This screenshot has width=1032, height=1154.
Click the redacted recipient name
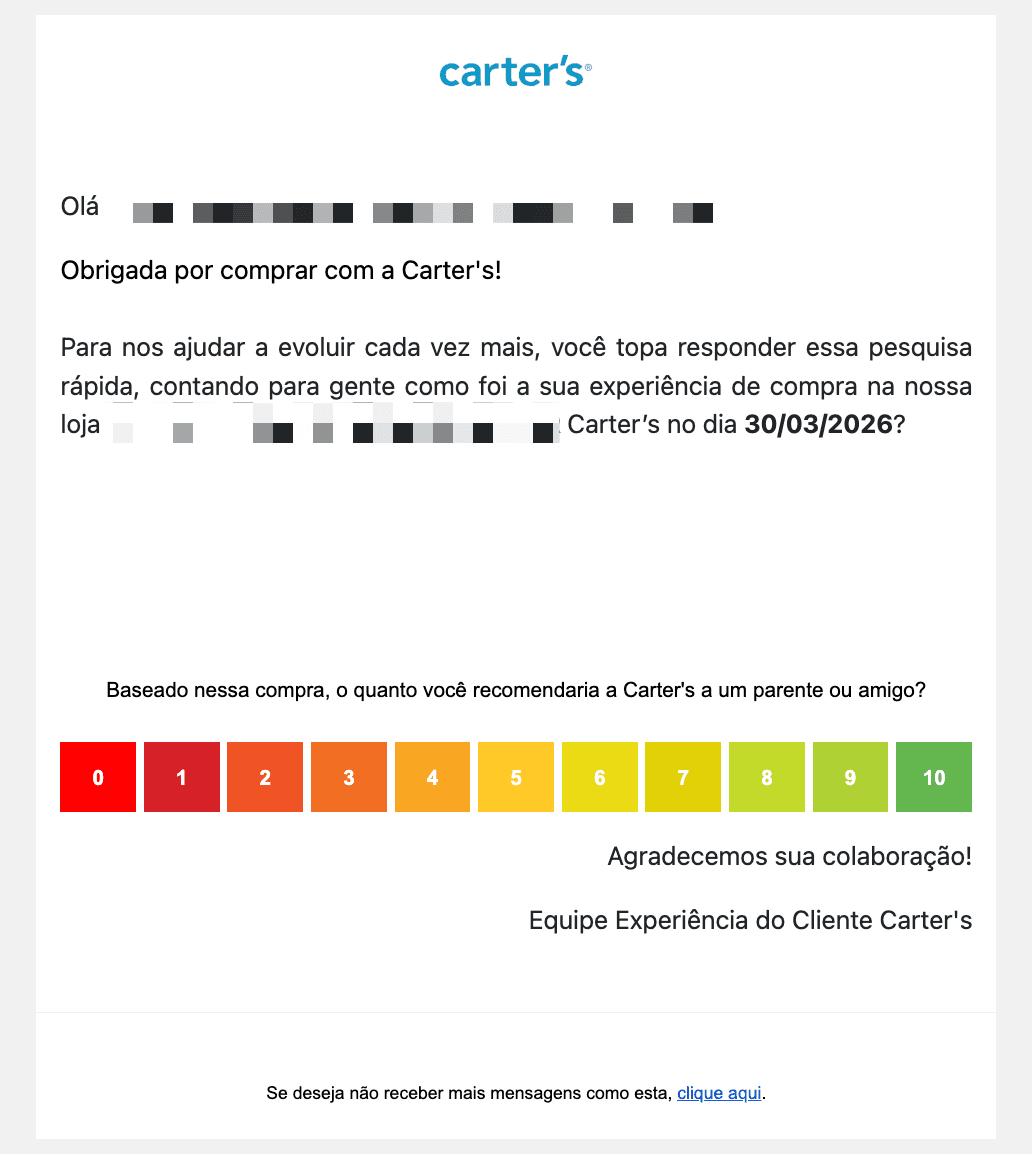(x=420, y=212)
